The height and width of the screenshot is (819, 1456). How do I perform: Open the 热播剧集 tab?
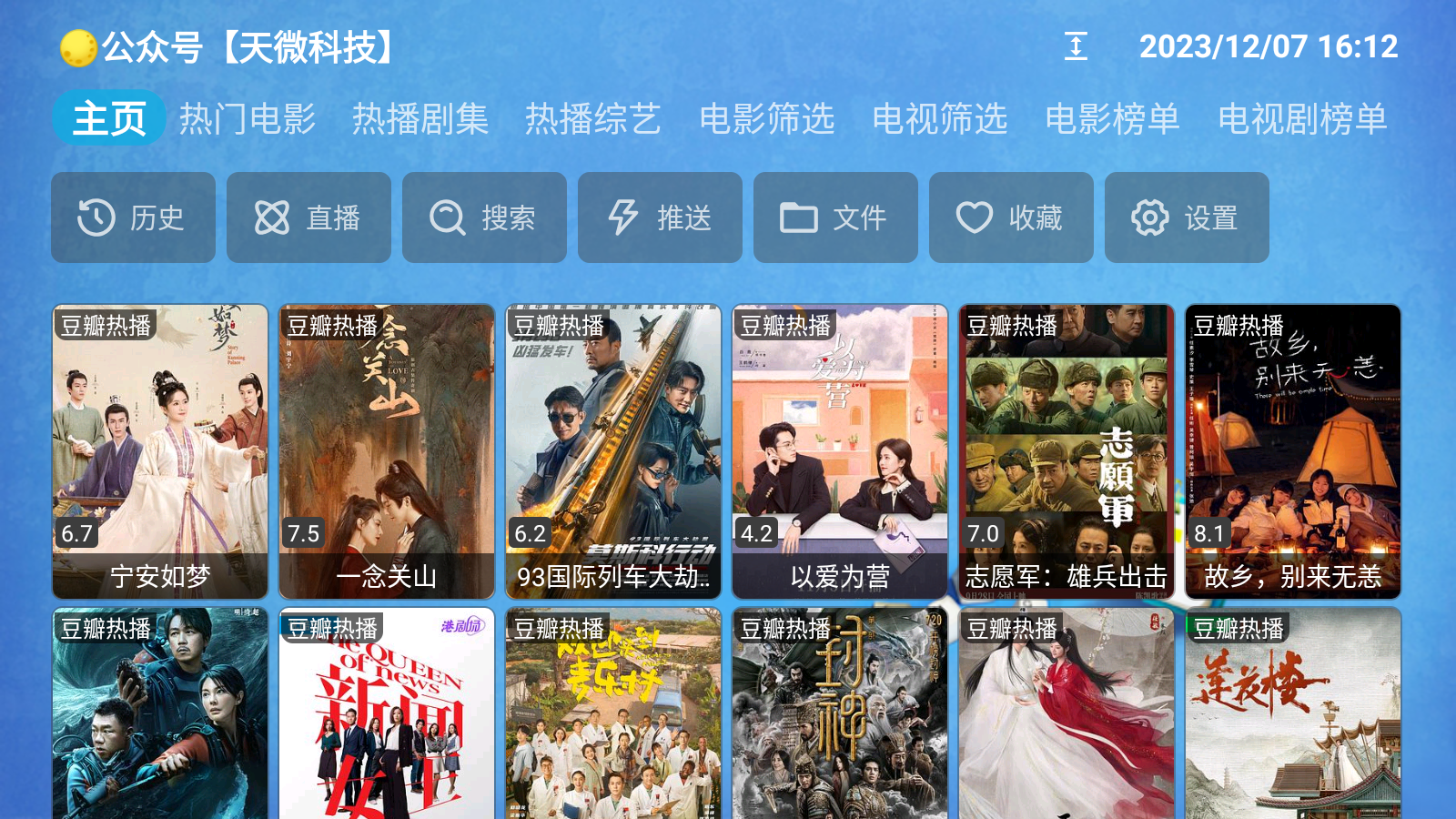coord(420,119)
